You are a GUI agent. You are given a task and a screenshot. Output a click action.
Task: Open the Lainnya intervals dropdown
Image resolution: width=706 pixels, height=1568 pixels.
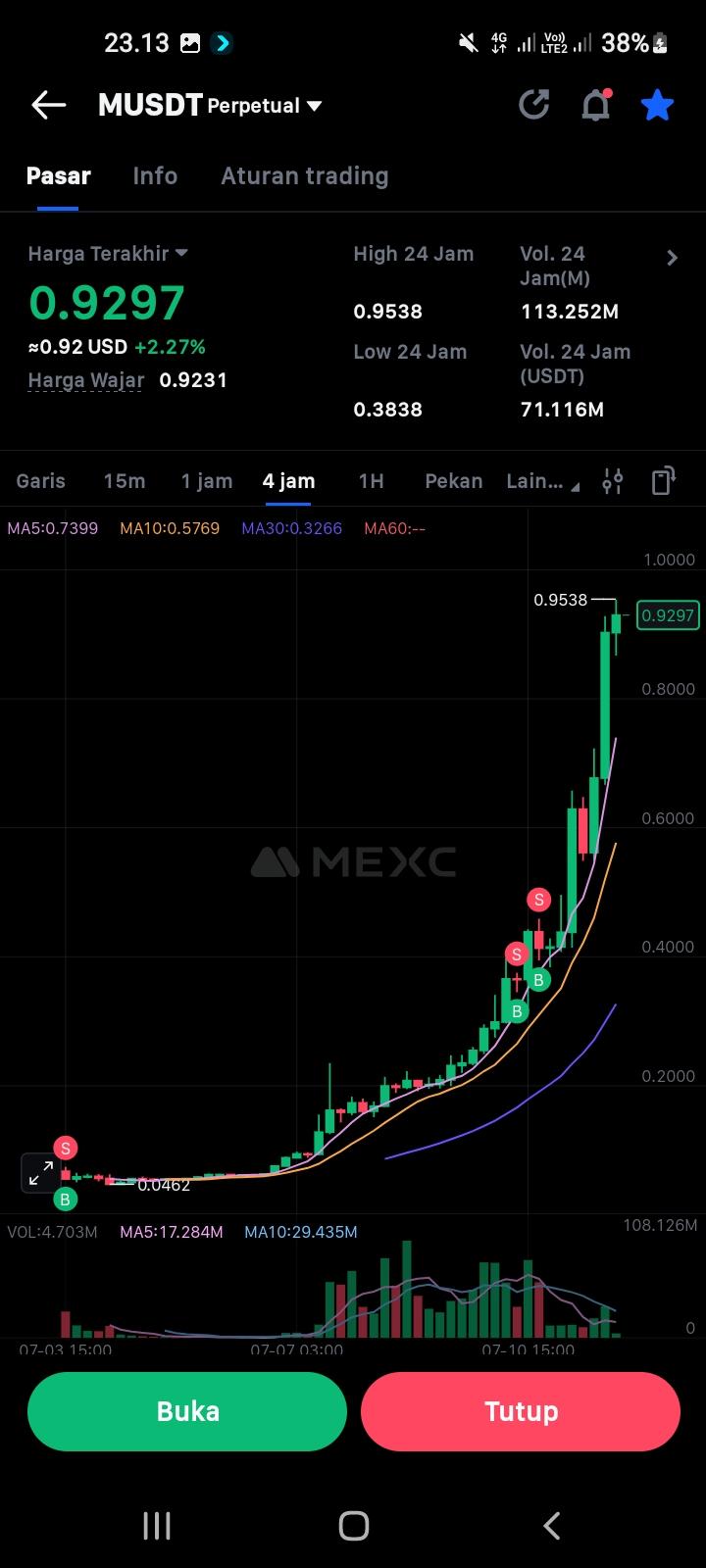coord(541,481)
